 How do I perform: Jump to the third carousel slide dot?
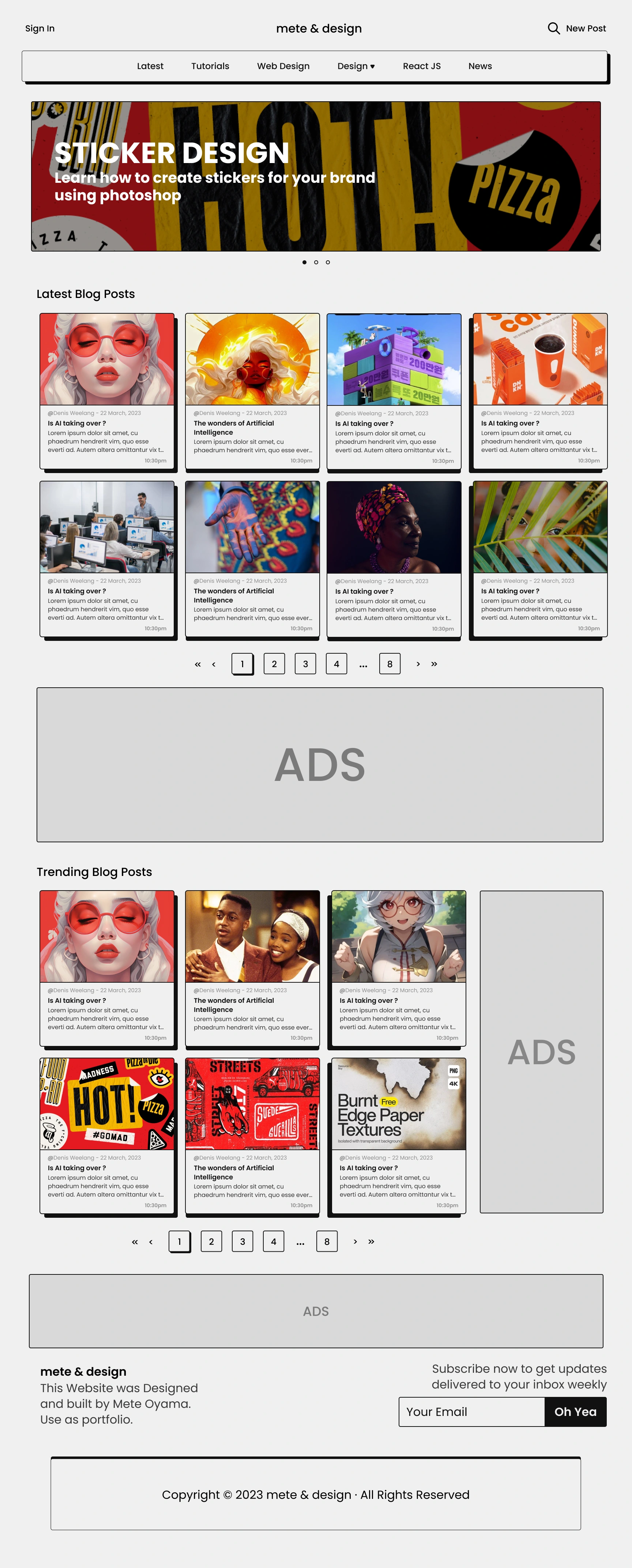pos(328,262)
